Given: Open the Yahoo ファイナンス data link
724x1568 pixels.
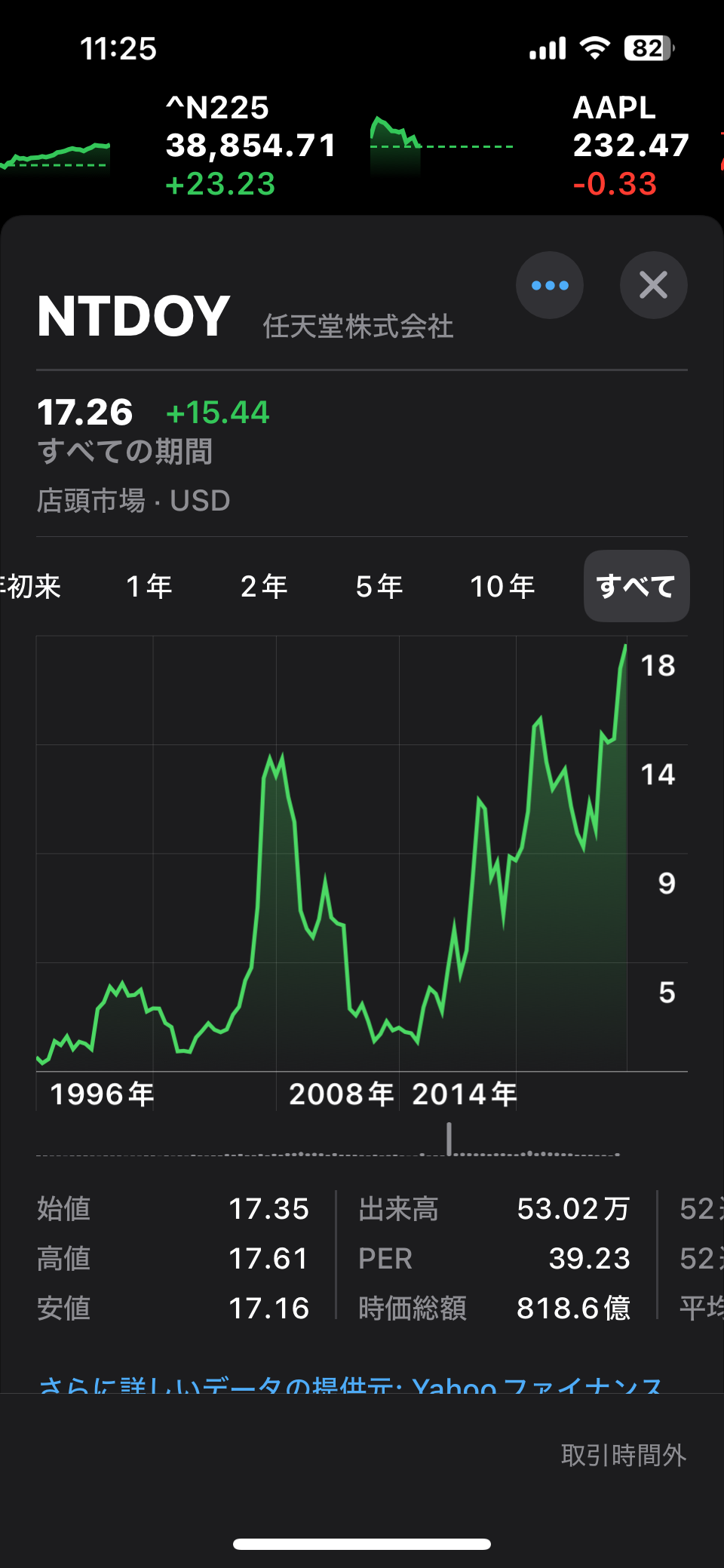Looking at the screenshot, I should pos(351,1385).
